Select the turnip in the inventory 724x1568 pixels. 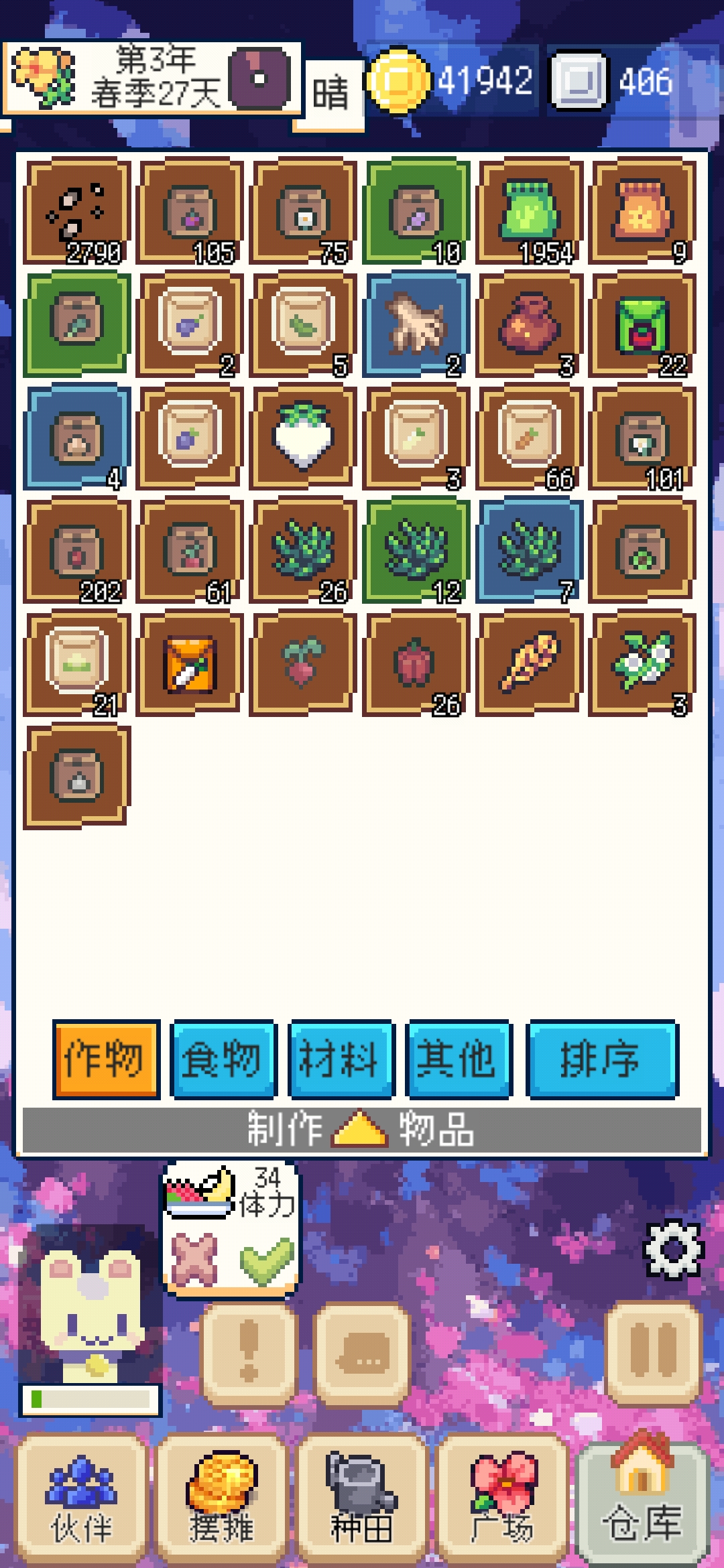[x=302, y=436]
